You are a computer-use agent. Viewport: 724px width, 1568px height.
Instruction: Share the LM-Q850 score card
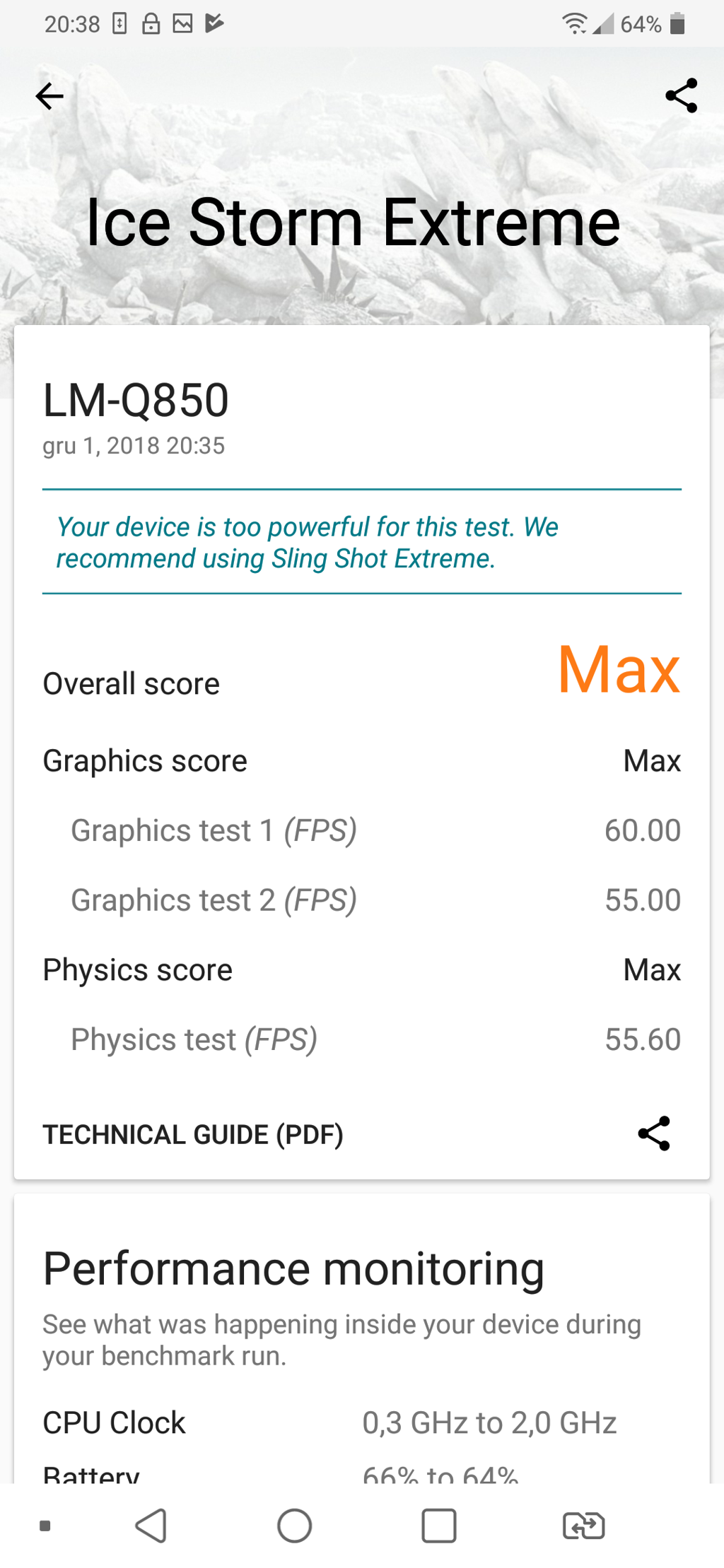coord(654,1133)
